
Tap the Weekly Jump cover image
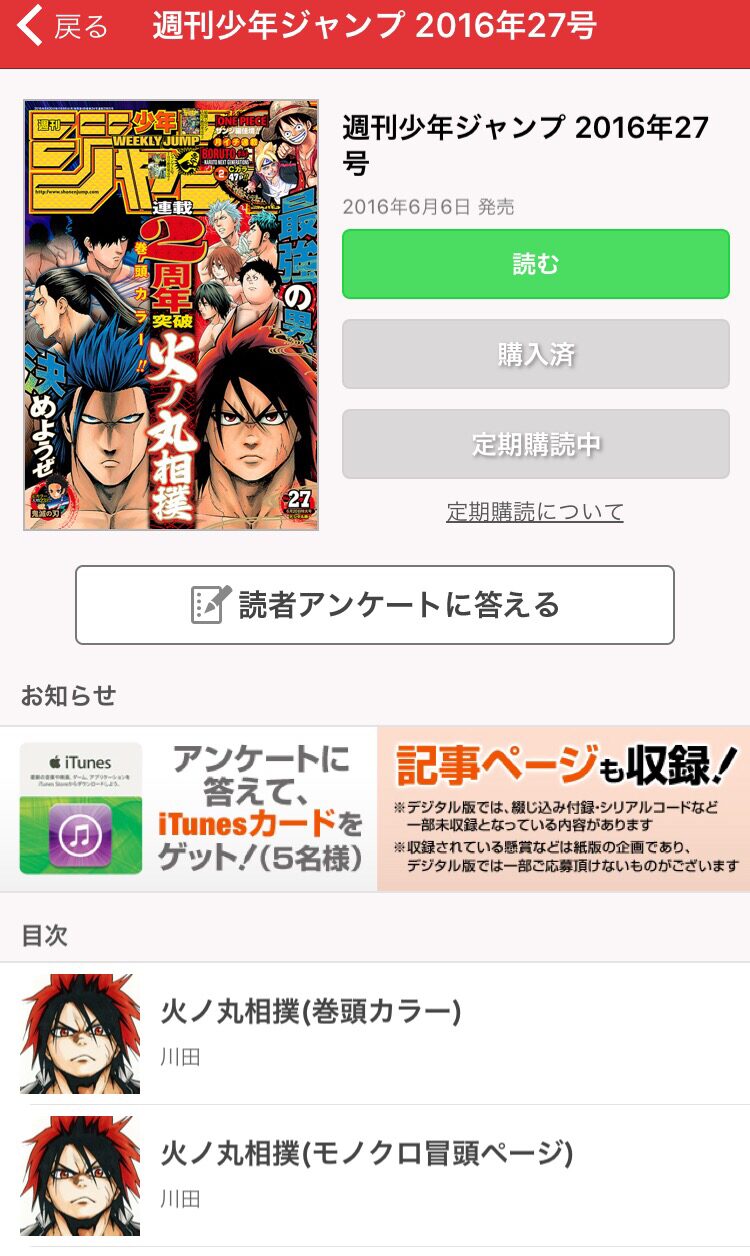click(x=171, y=315)
